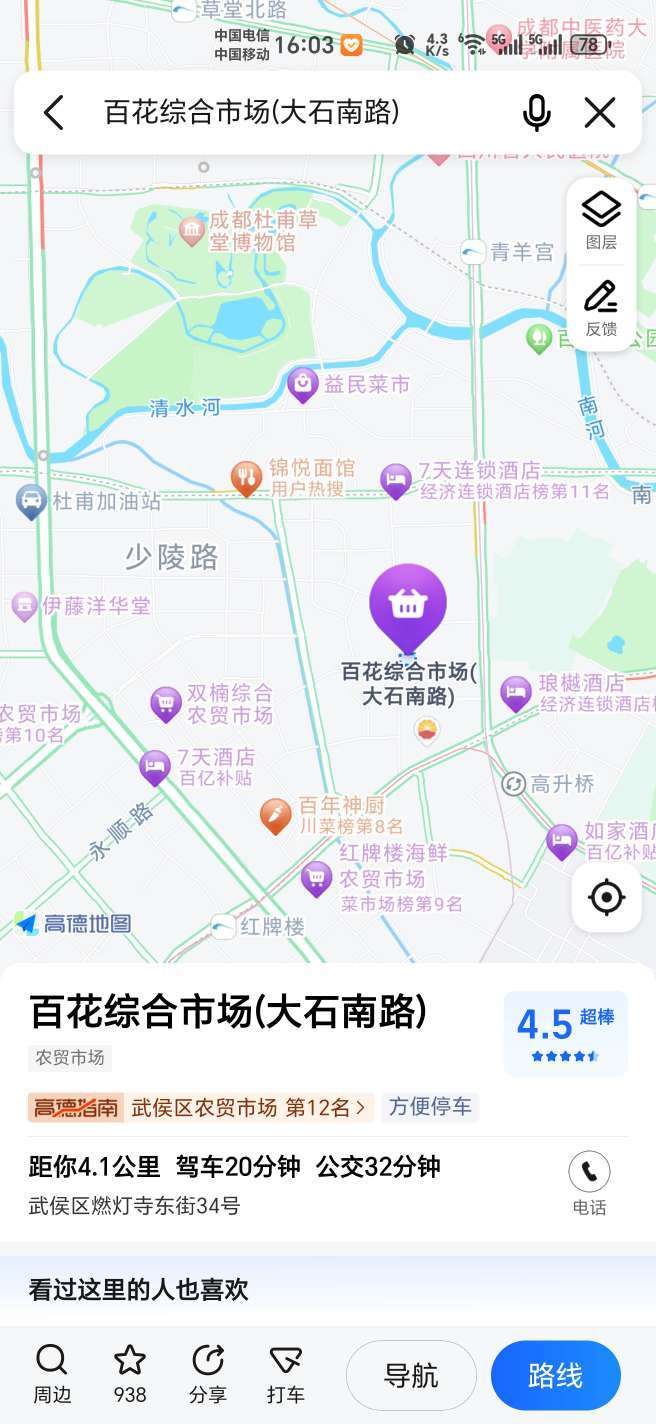Open the 图层 map layers option
The width and height of the screenshot is (656, 1424).
pos(601,220)
